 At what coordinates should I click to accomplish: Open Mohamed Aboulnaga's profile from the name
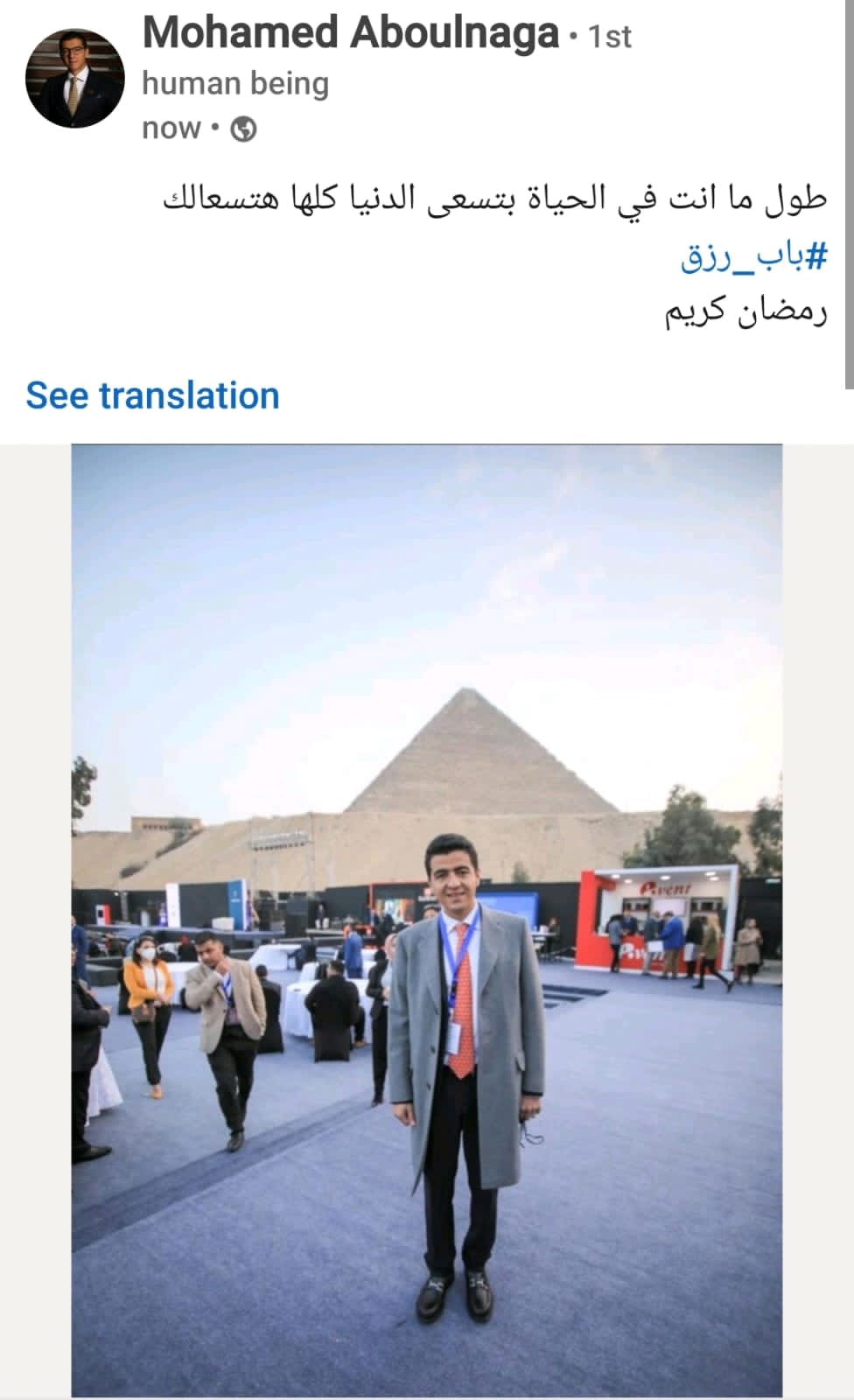click(x=350, y=34)
